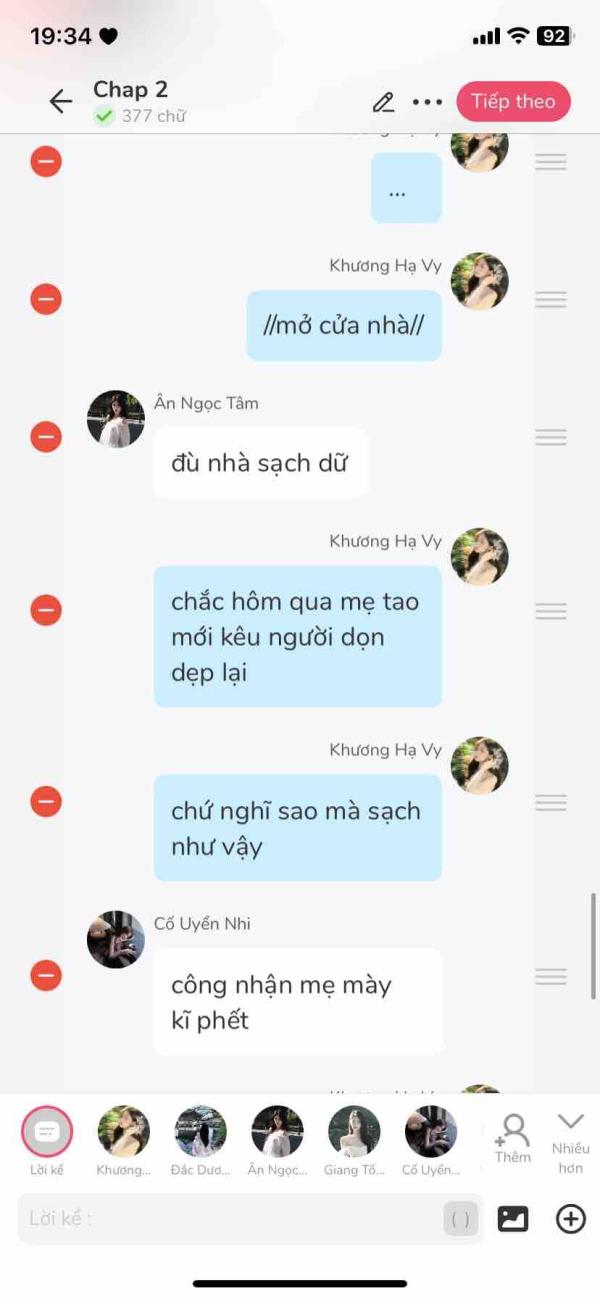Insert parentheses with the ( ) button
The height and width of the screenshot is (1299, 600).
[460, 1219]
